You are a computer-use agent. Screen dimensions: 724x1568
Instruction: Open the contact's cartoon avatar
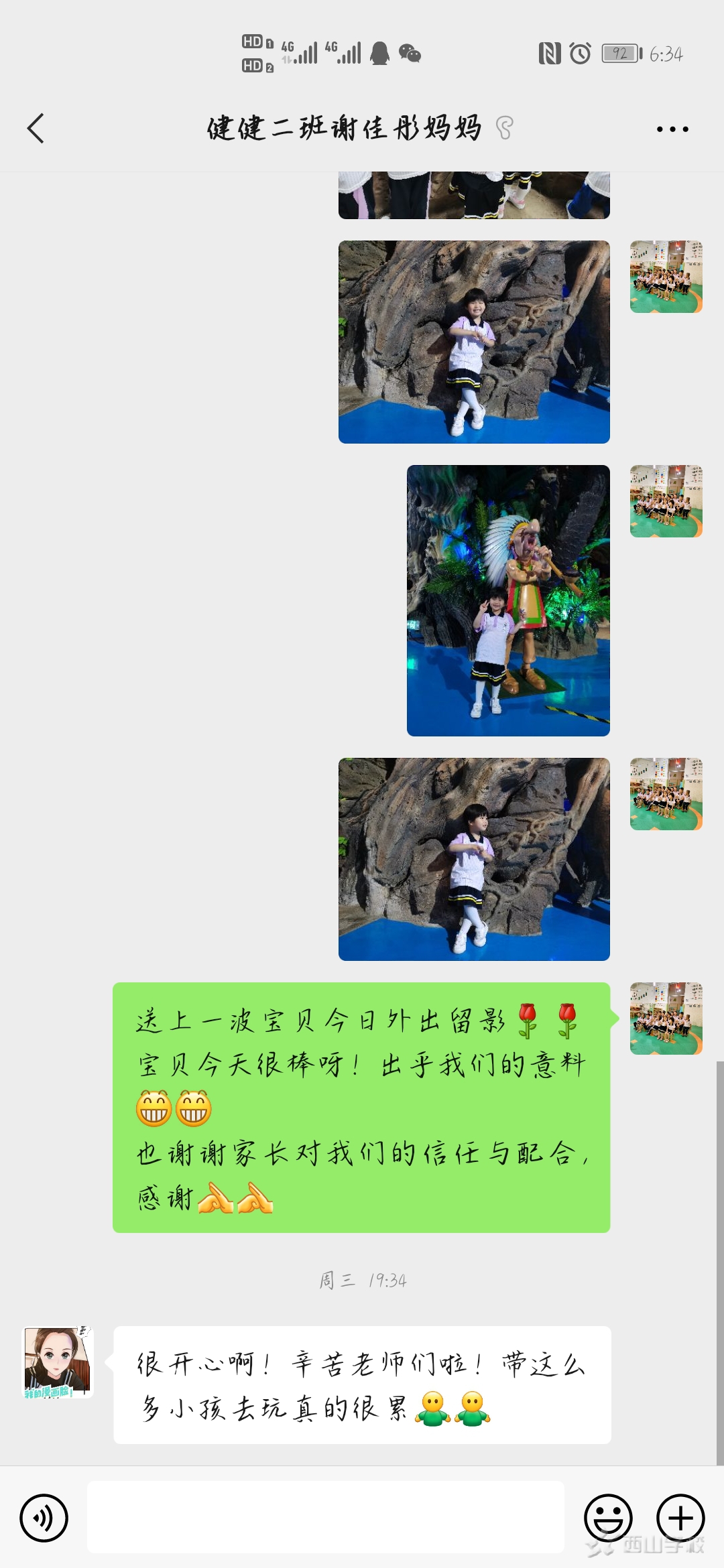click(58, 1362)
